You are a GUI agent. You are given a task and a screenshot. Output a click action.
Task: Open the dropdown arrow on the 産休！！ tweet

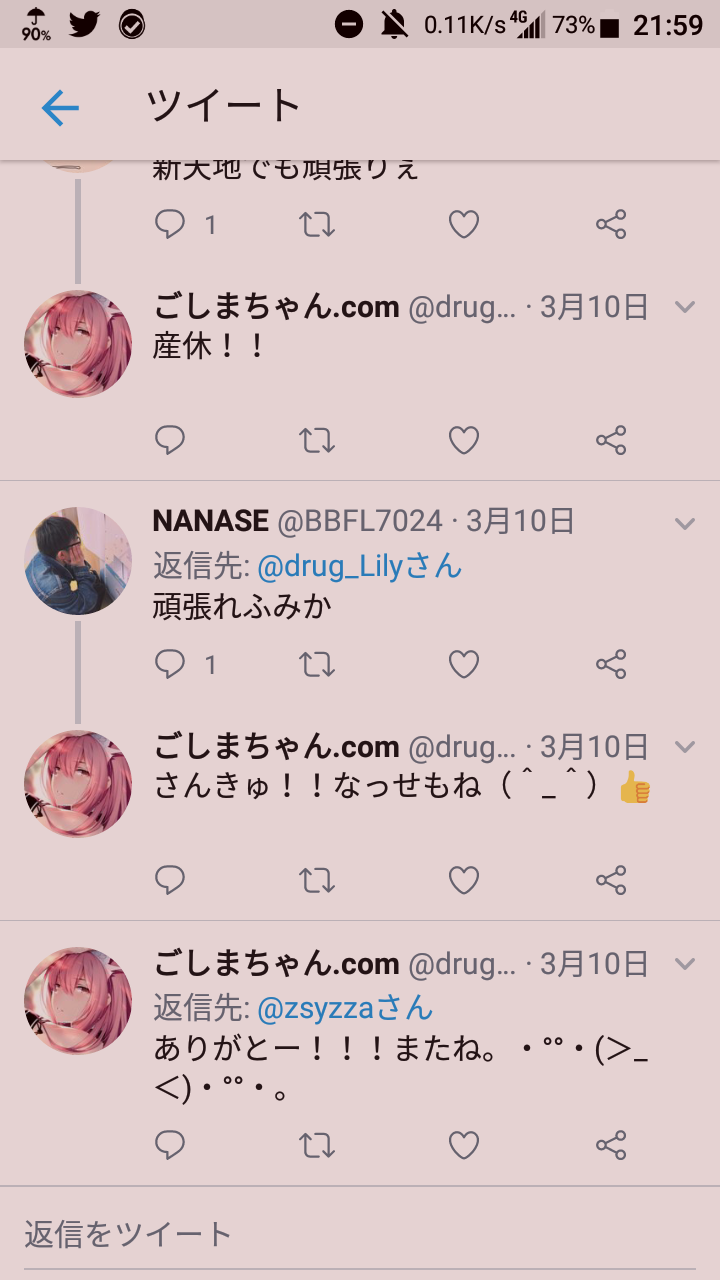[x=685, y=307]
